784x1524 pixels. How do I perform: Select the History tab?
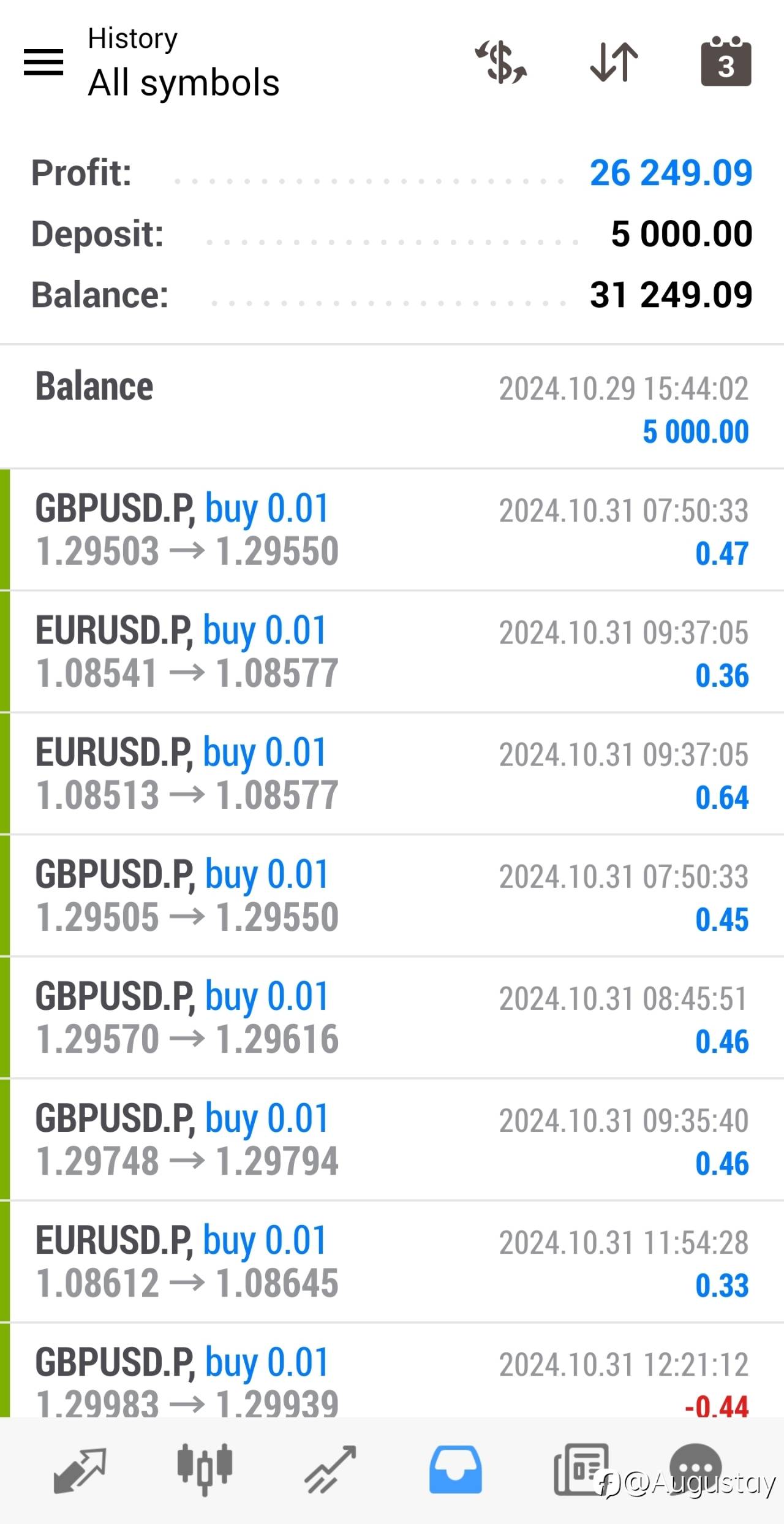click(455, 1469)
